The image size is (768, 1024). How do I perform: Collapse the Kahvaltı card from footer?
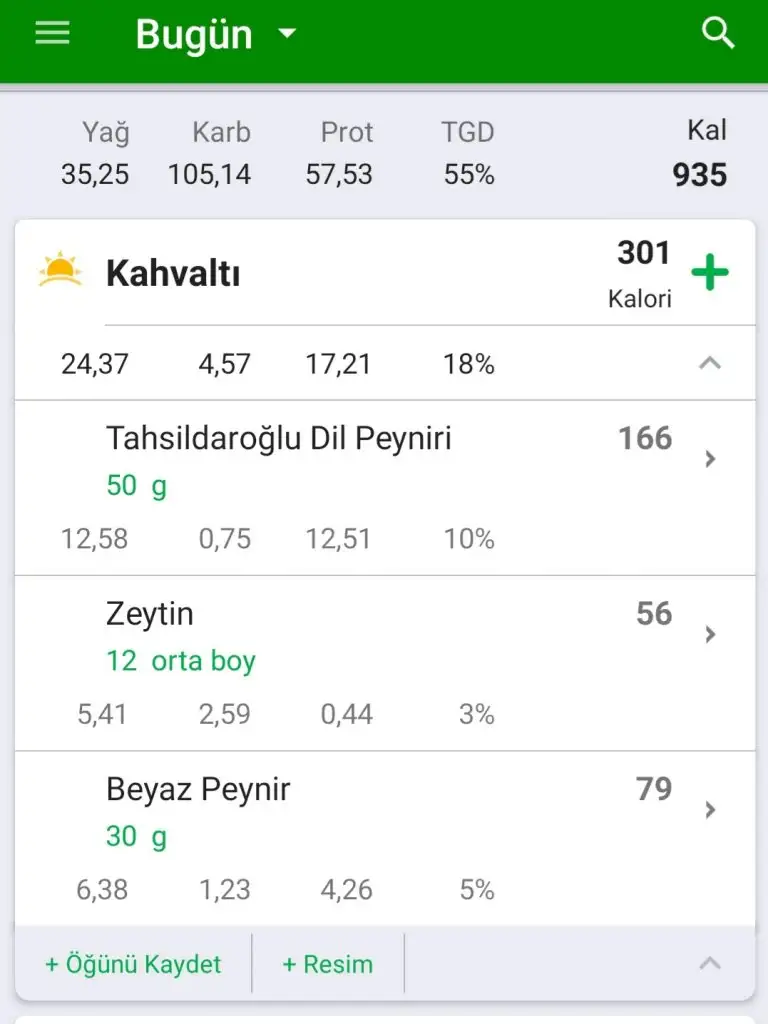click(710, 964)
